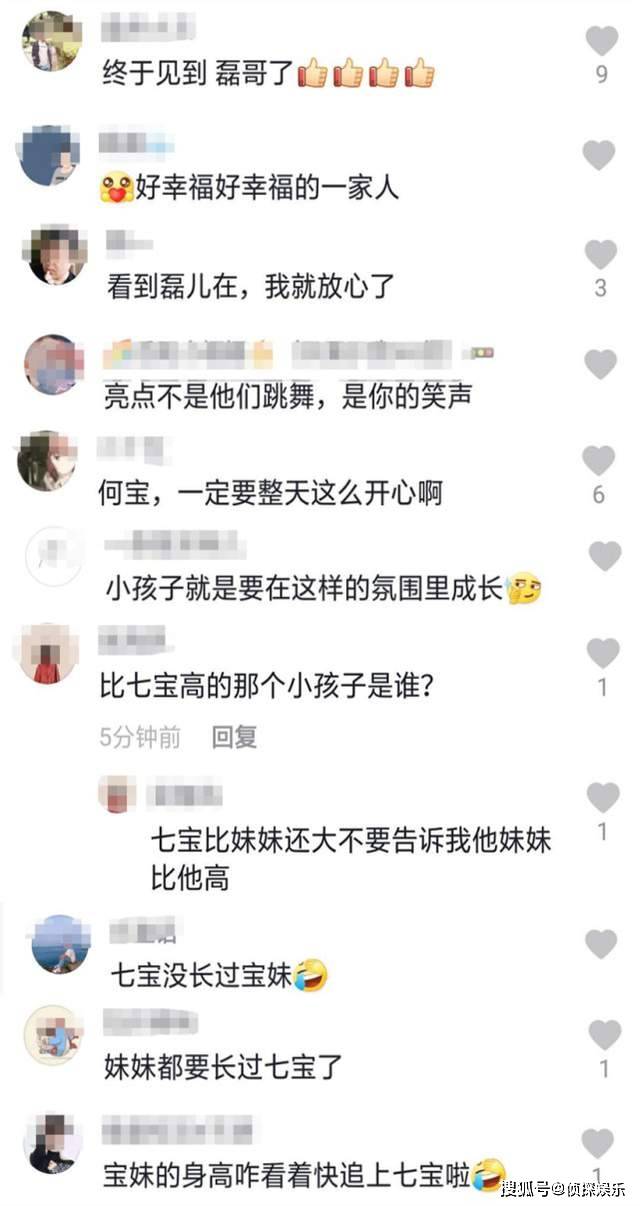This screenshot has width=640, height=1206.
Task: Like the comment 看到磊儿在，我就放心了
Action: coord(600,254)
